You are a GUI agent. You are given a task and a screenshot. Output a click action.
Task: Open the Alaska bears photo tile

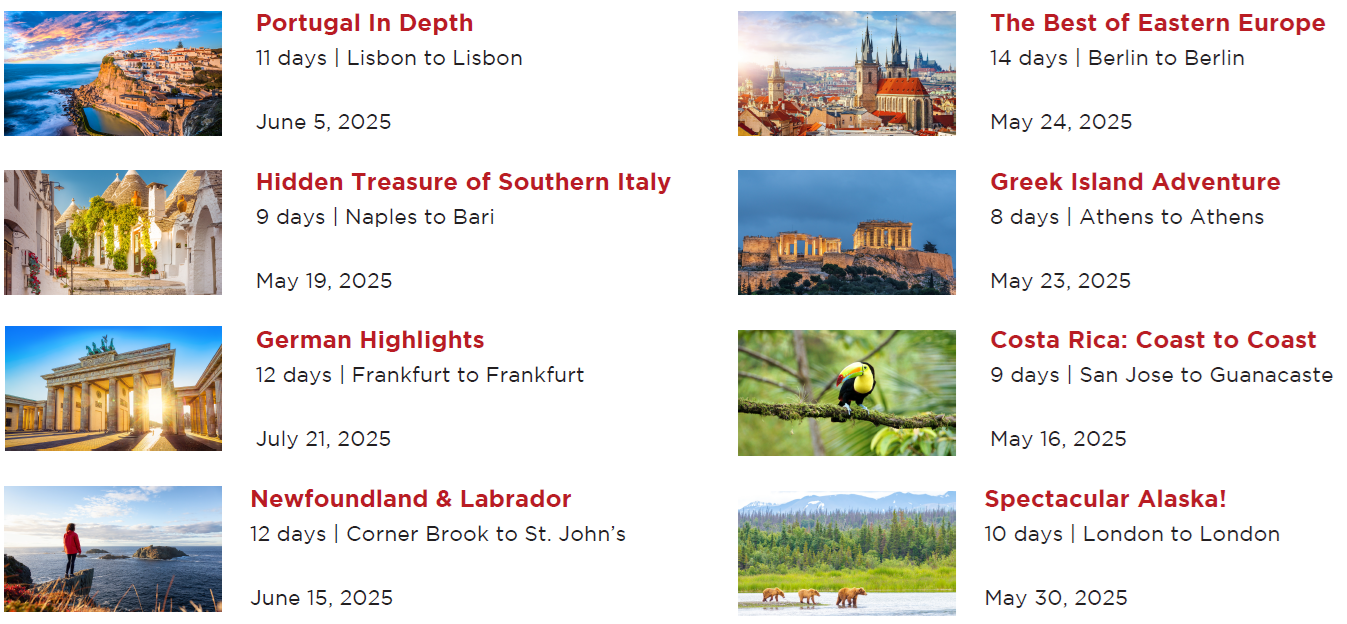[x=846, y=551]
